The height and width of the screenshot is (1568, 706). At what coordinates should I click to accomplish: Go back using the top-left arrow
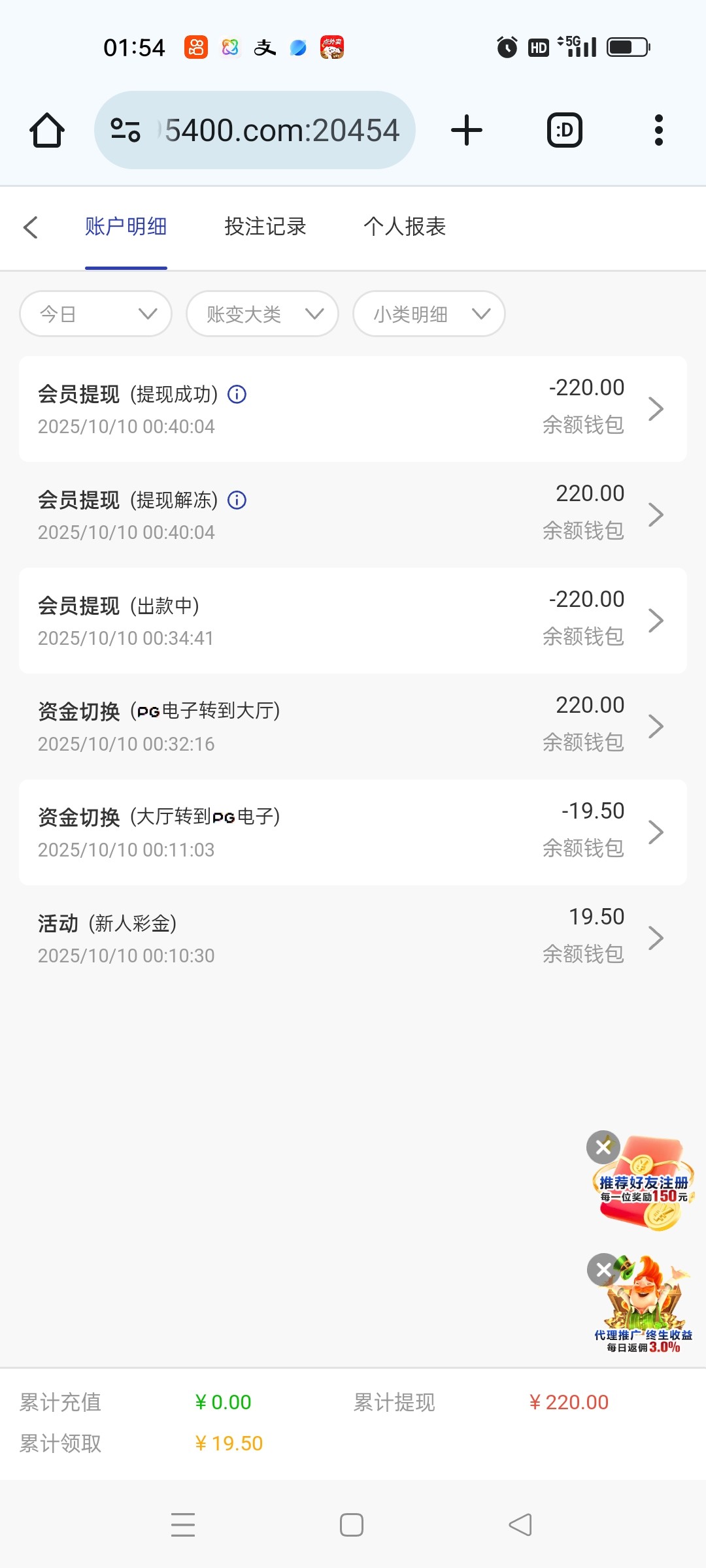(x=31, y=227)
